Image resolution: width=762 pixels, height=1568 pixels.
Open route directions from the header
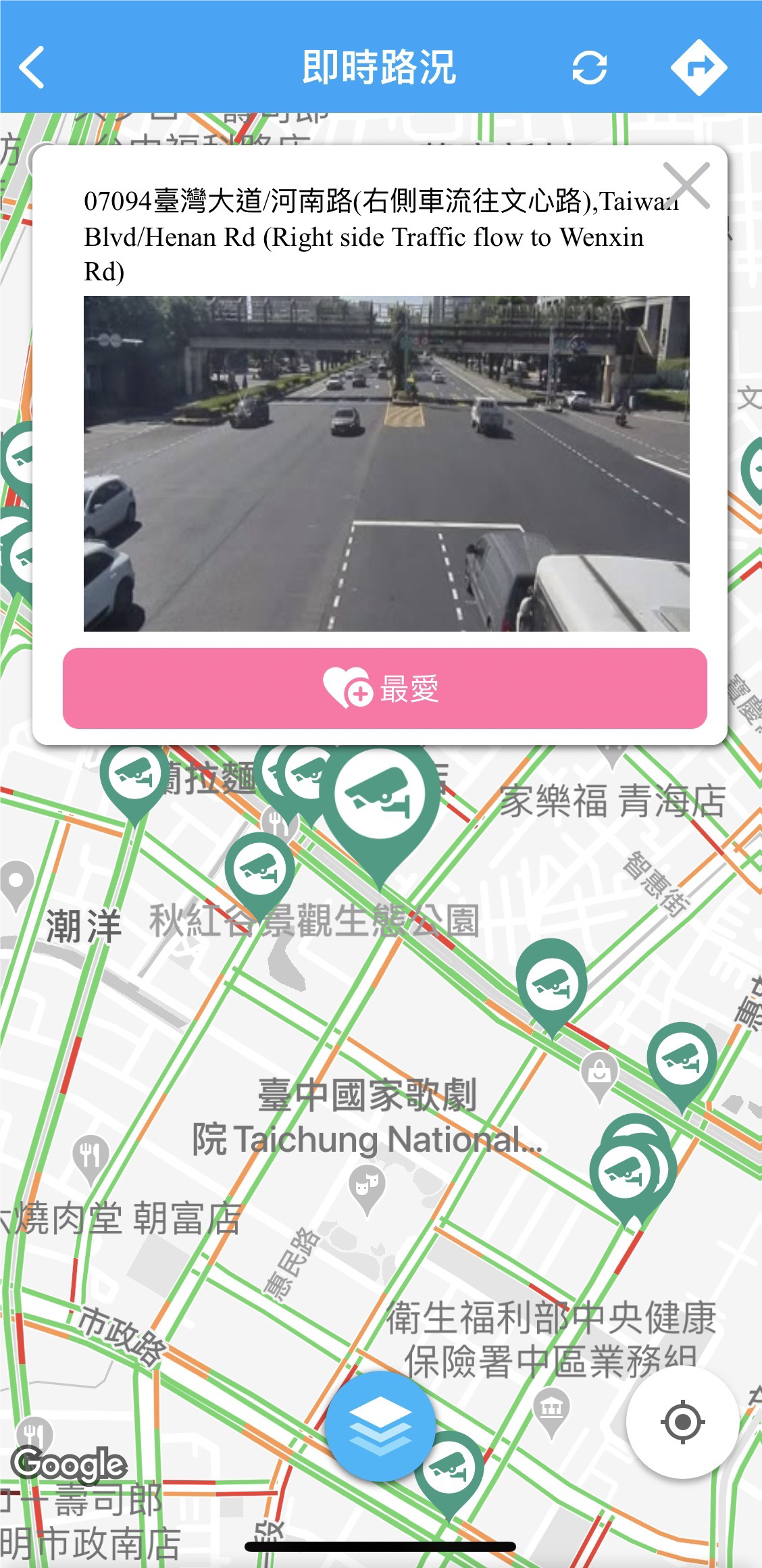point(698,68)
